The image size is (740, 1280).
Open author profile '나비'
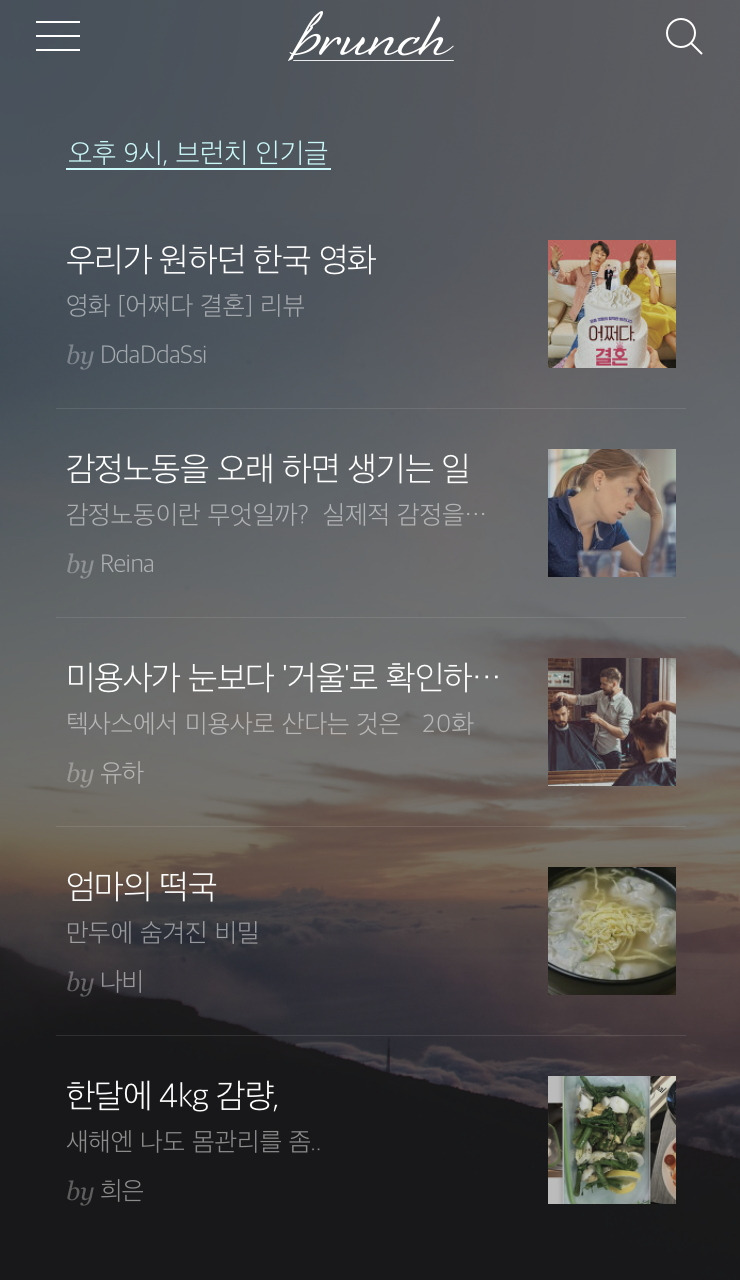pyautogui.click(x=121, y=981)
